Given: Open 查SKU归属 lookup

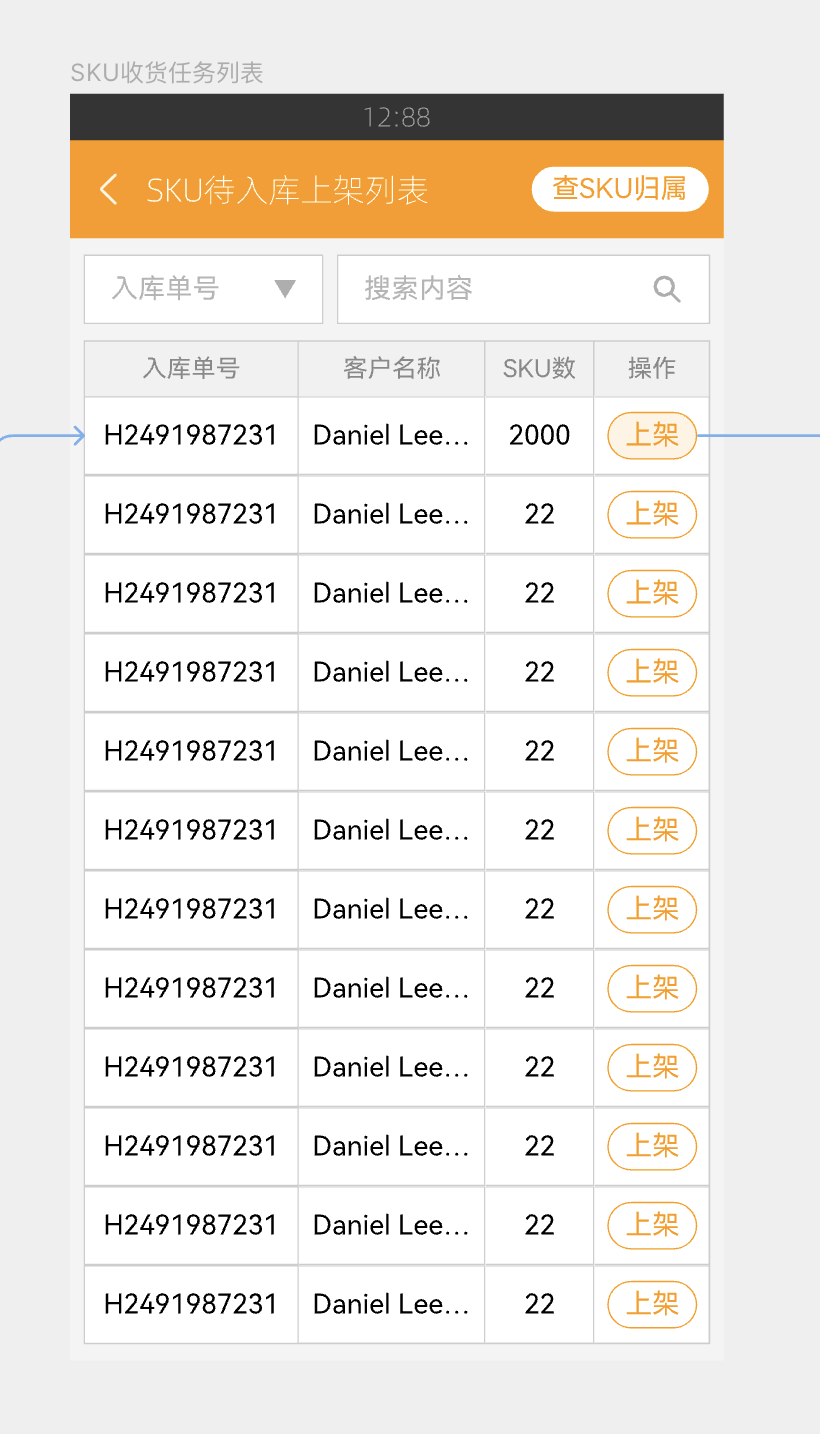Looking at the screenshot, I should 619,189.
